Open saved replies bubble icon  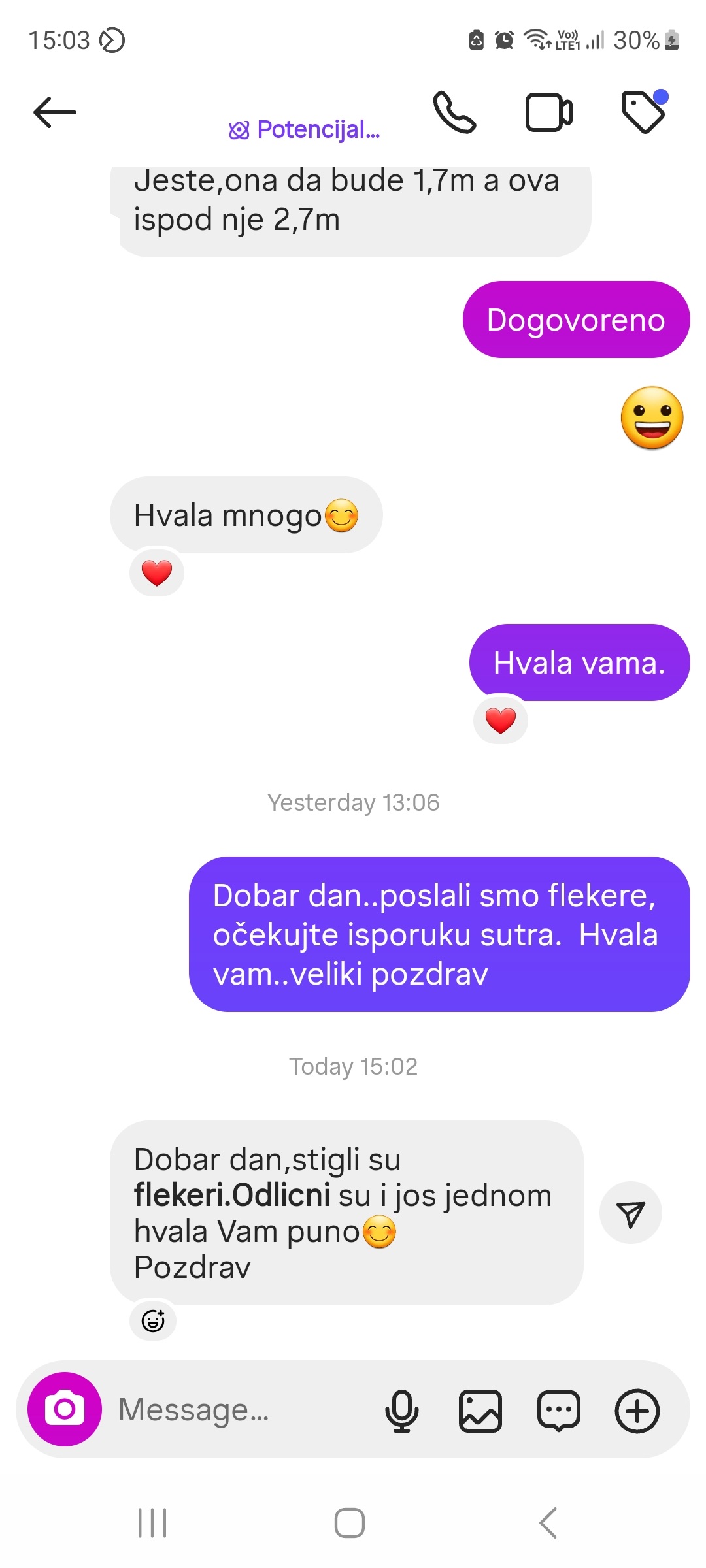[x=559, y=1411]
